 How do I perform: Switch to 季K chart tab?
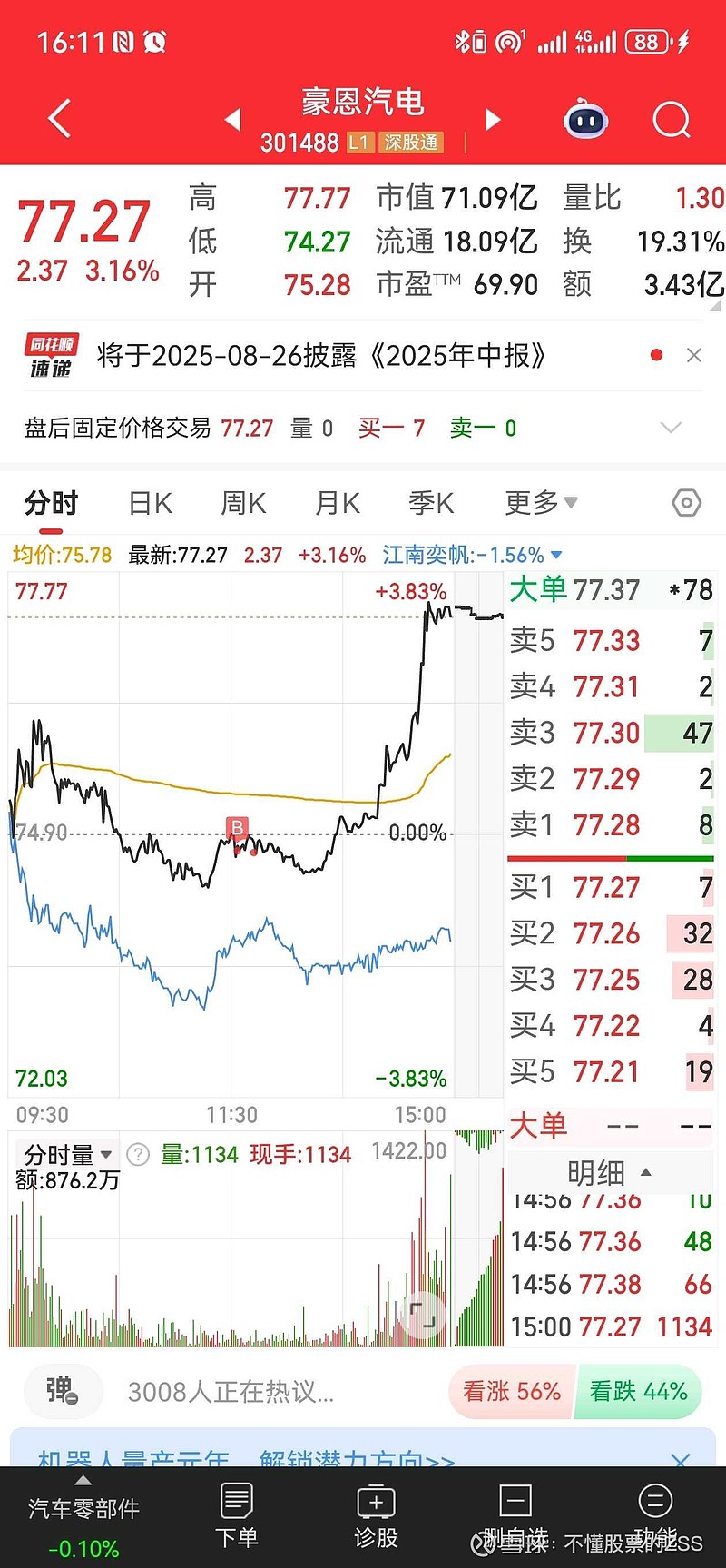tap(431, 503)
